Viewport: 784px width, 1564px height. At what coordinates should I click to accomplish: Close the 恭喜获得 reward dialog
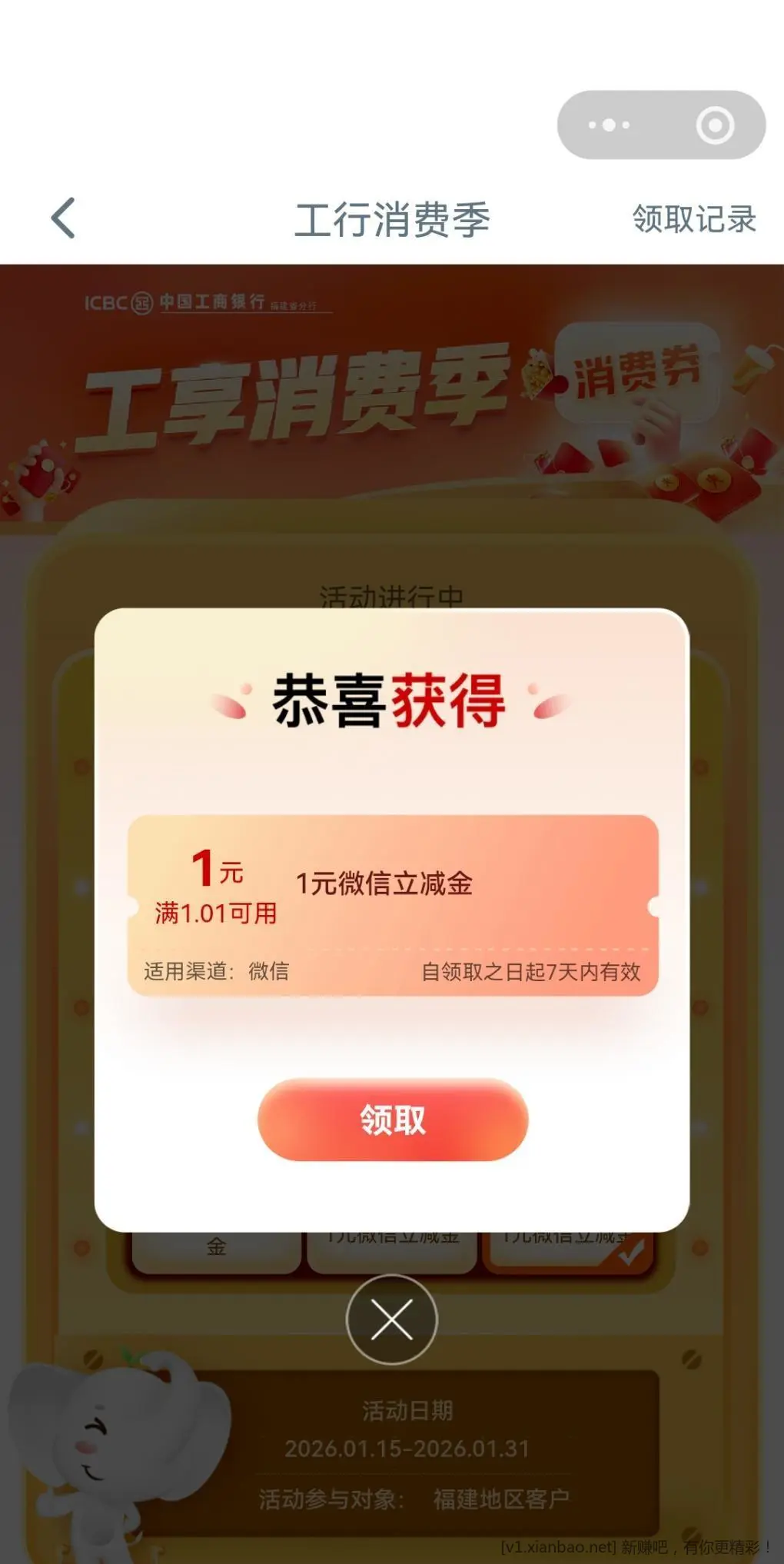[x=392, y=1319]
